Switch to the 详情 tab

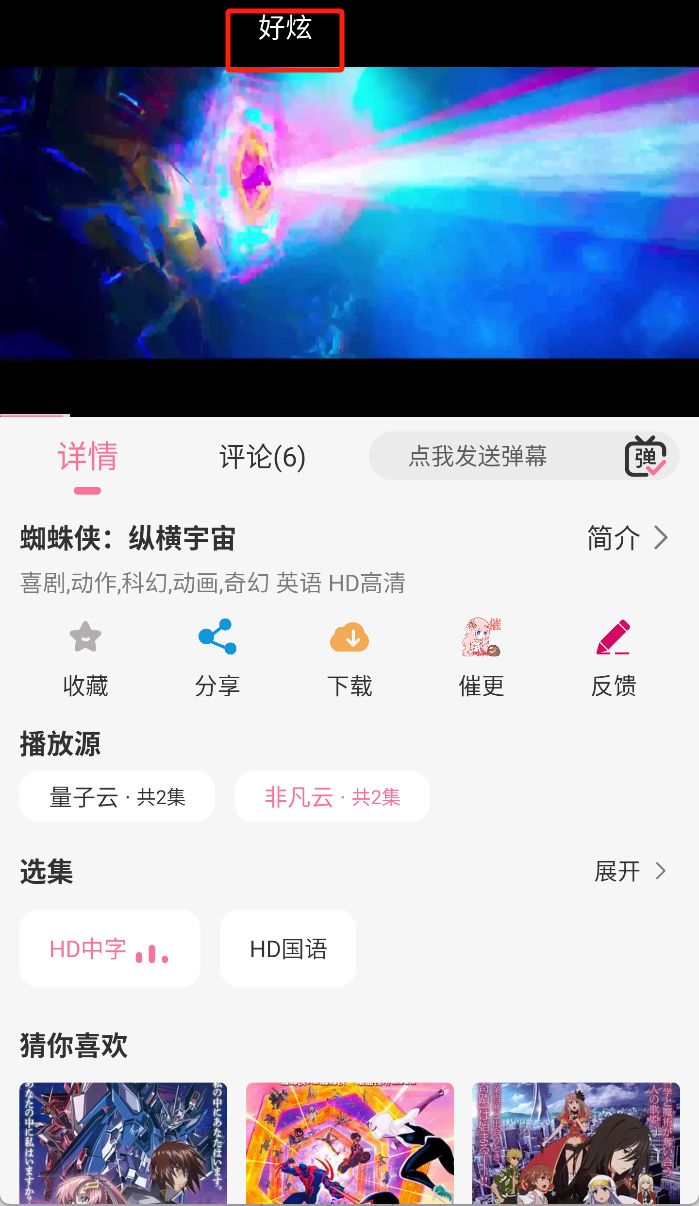(x=88, y=457)
